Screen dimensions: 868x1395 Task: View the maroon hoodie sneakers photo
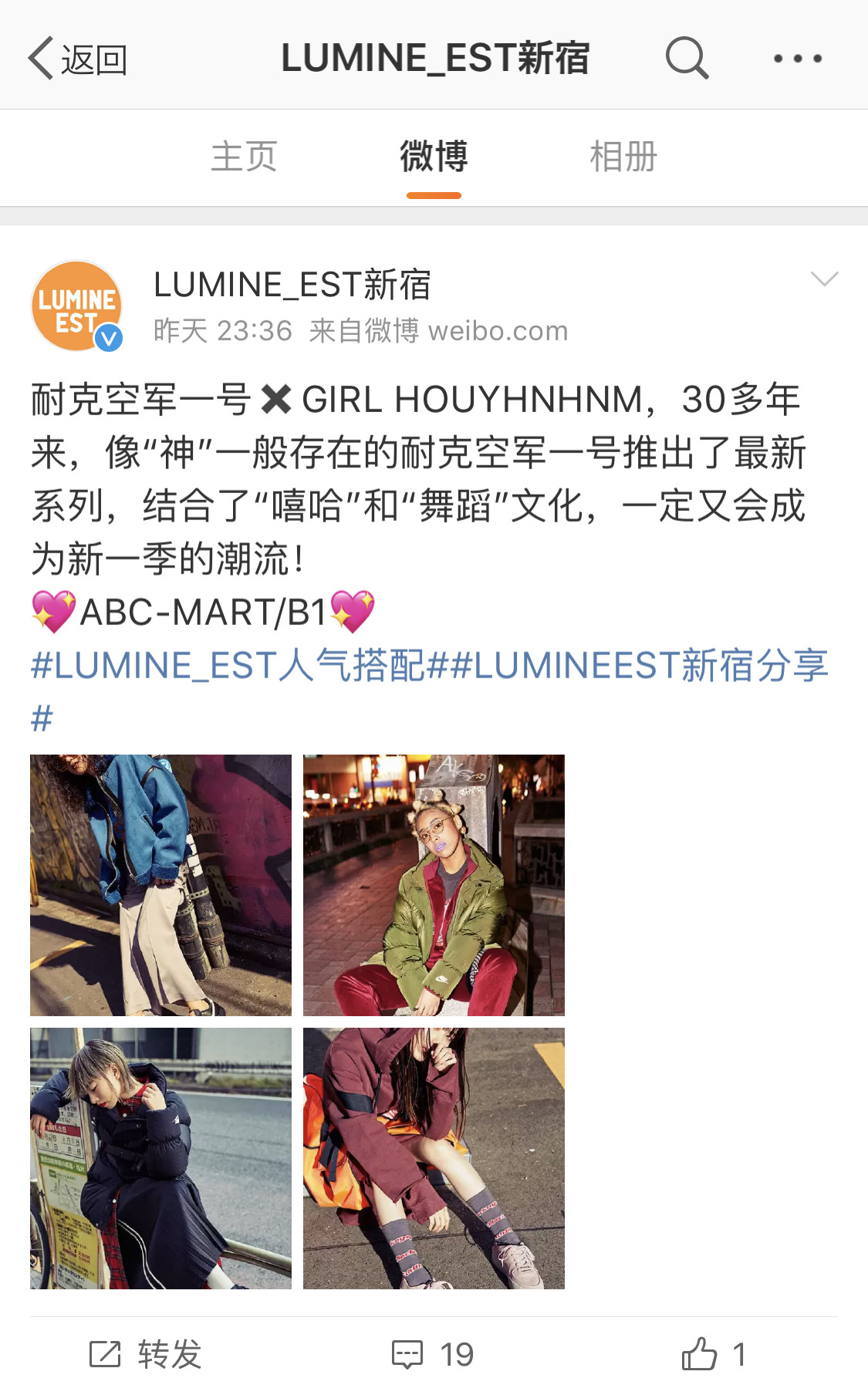click(434, 1158)
